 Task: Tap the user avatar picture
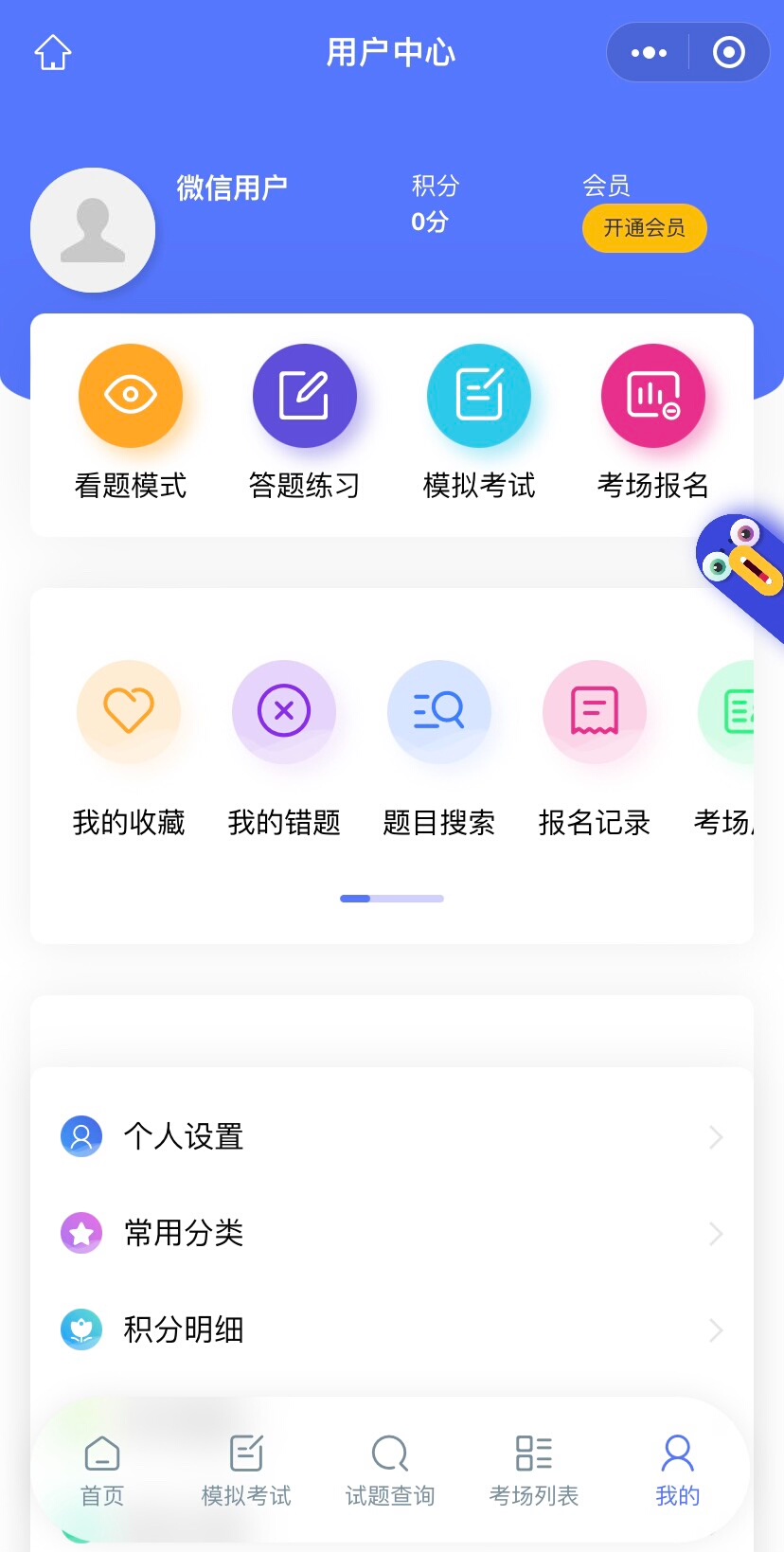93,230
